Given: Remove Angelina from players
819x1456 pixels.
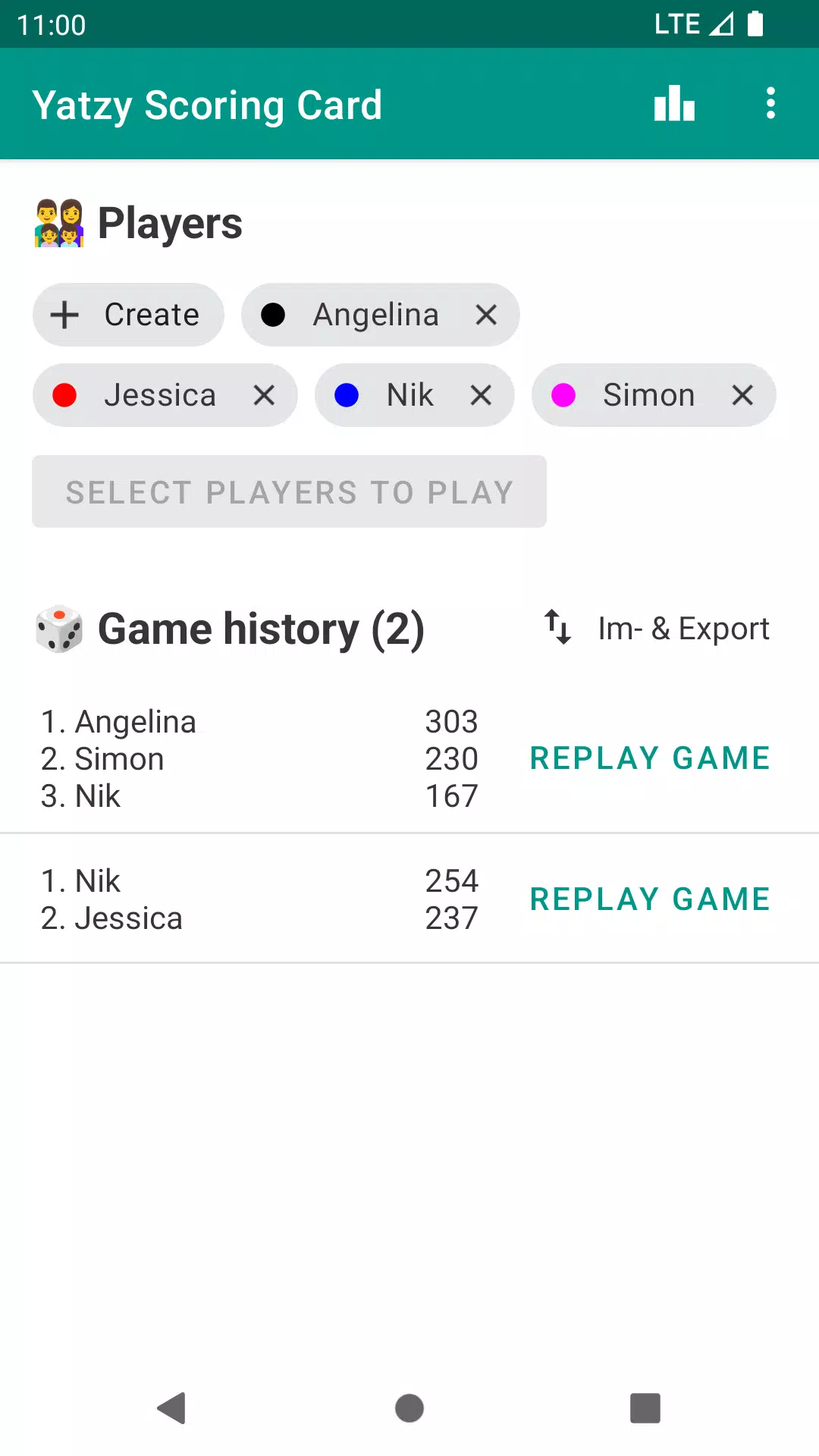Looking at the screenshot, I should click(x=486, y=315).
